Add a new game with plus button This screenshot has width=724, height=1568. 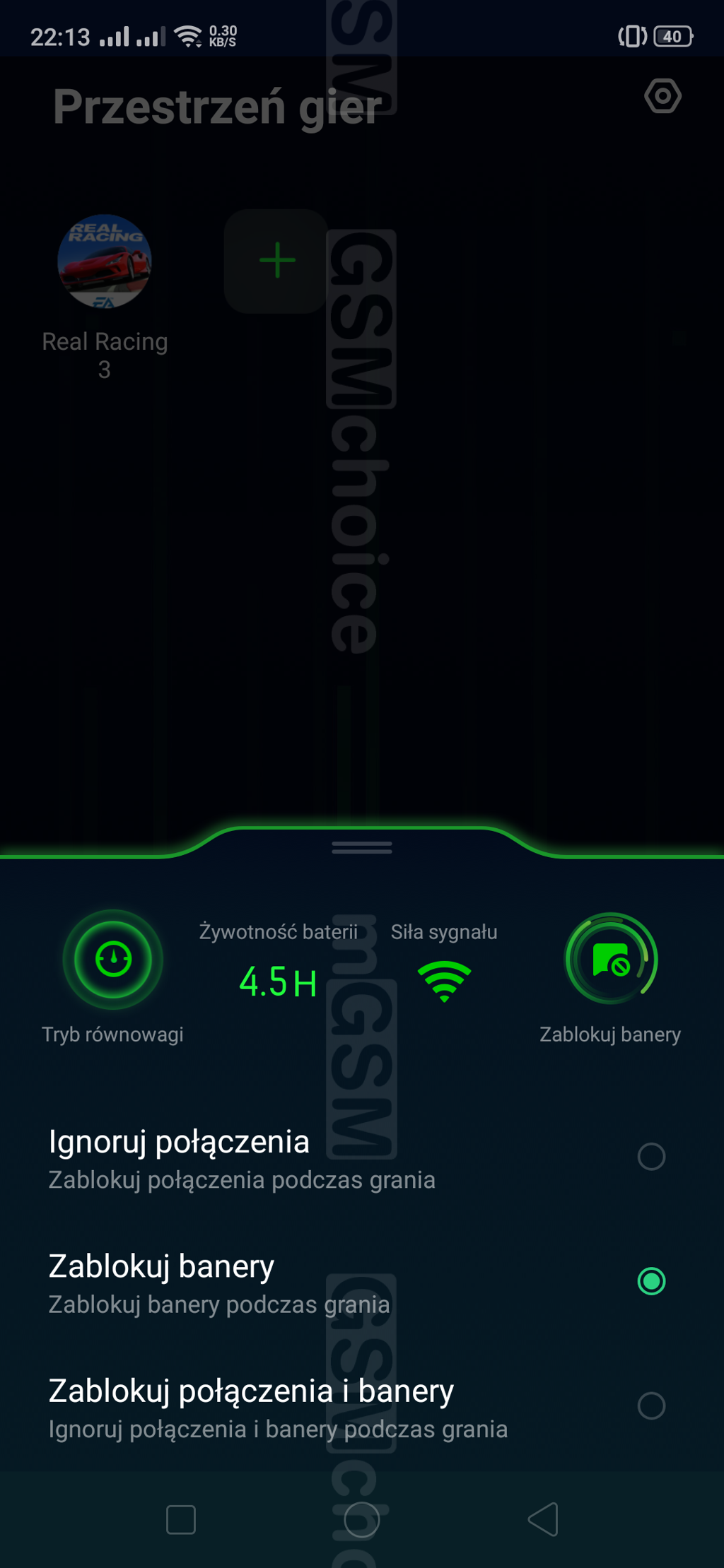pyautogui.click(x=276, y=261)
